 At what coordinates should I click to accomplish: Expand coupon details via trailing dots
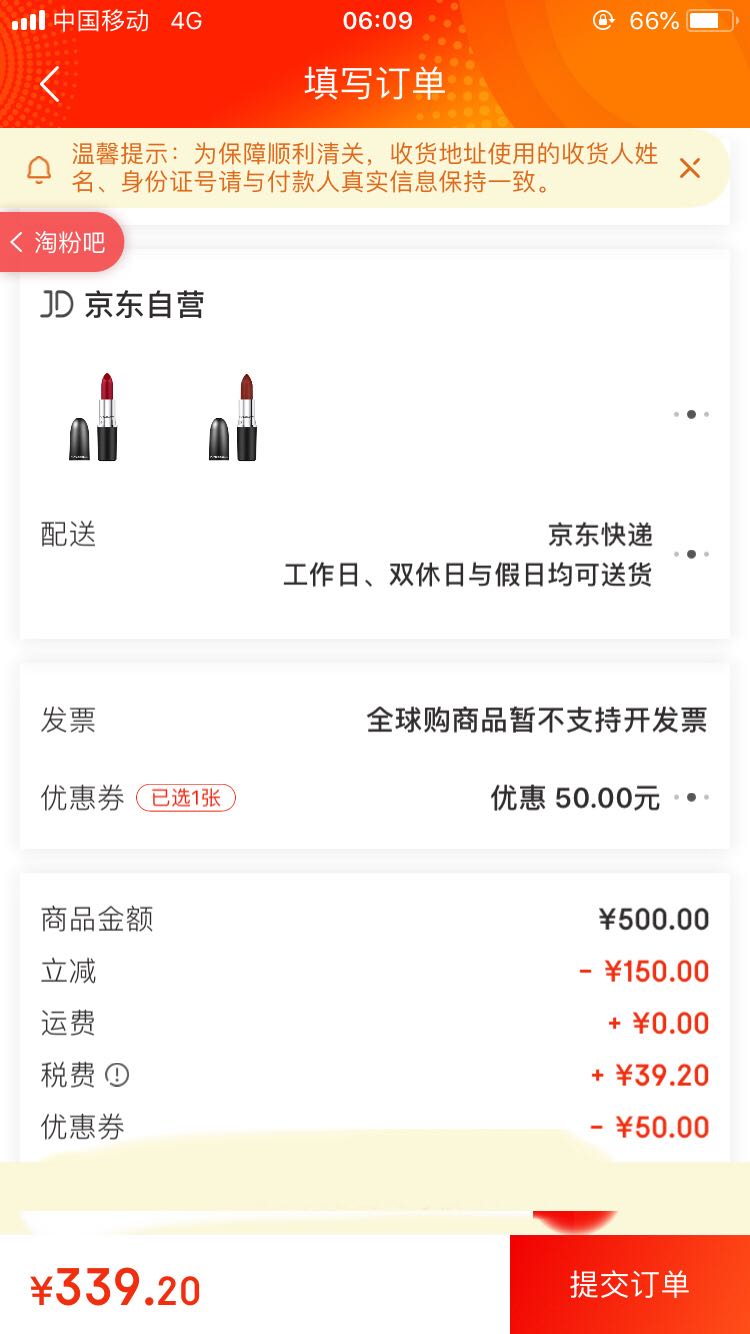[692, 797]
